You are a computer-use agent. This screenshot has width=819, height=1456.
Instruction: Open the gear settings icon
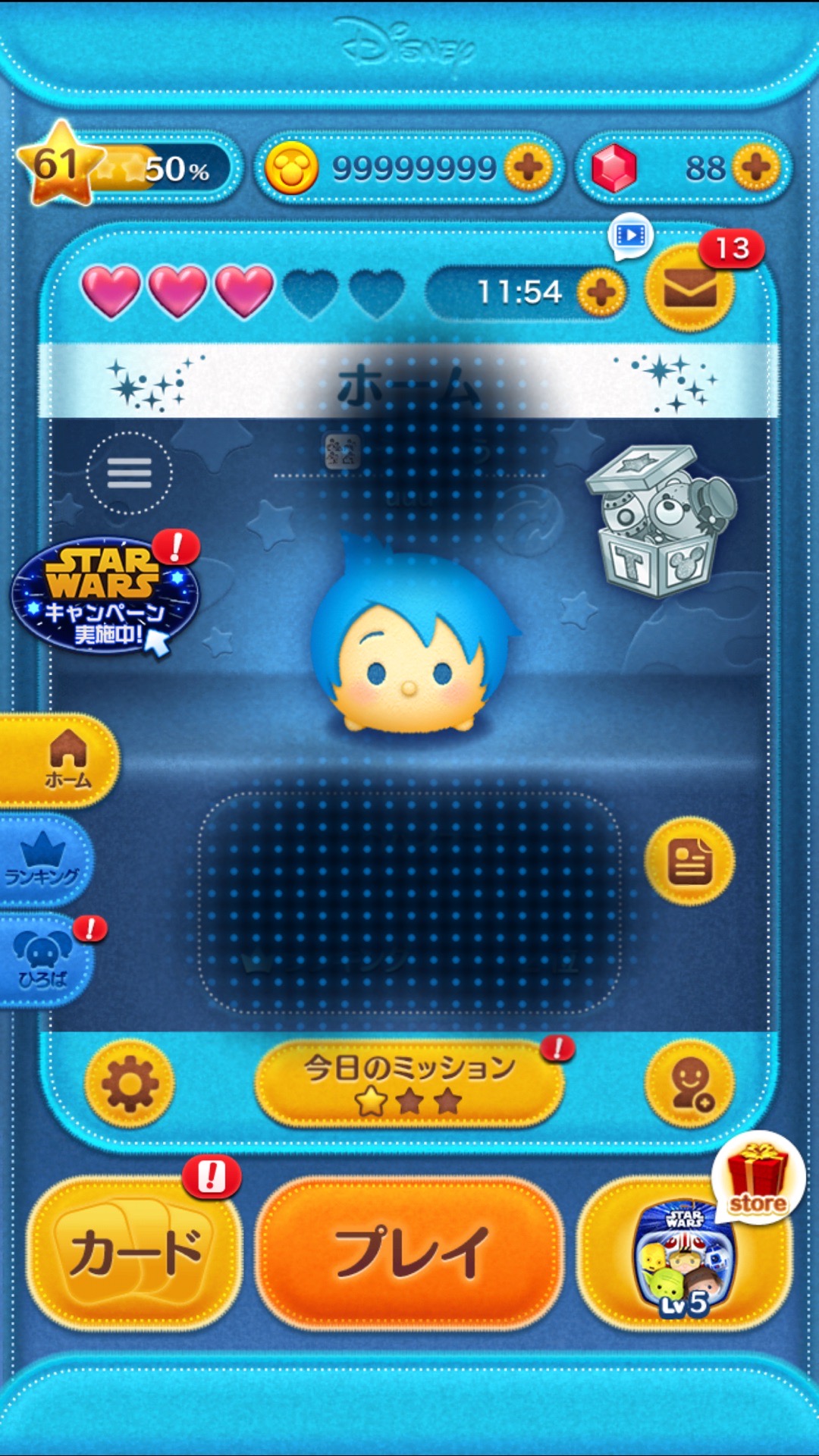point(130,1084)
